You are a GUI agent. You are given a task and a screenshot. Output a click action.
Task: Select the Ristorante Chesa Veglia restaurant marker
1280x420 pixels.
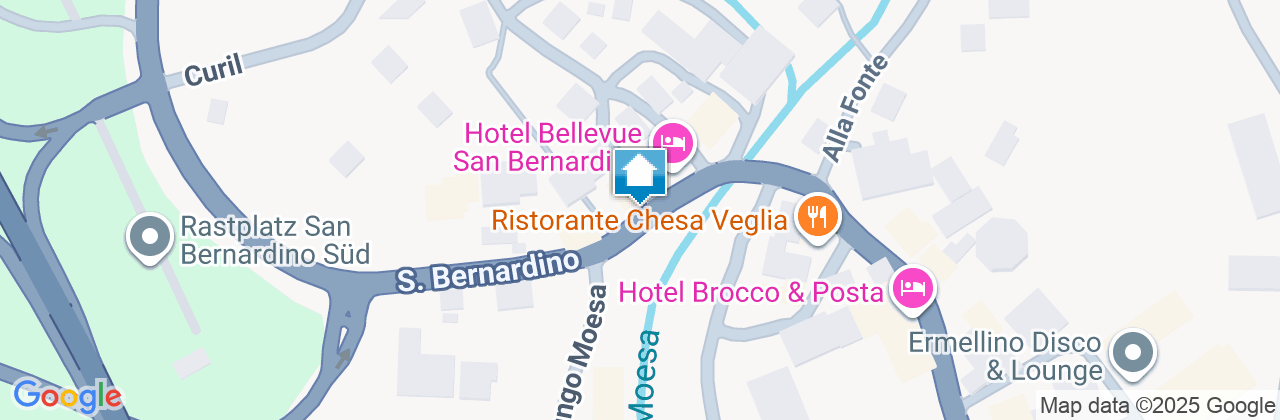point(818,216)
